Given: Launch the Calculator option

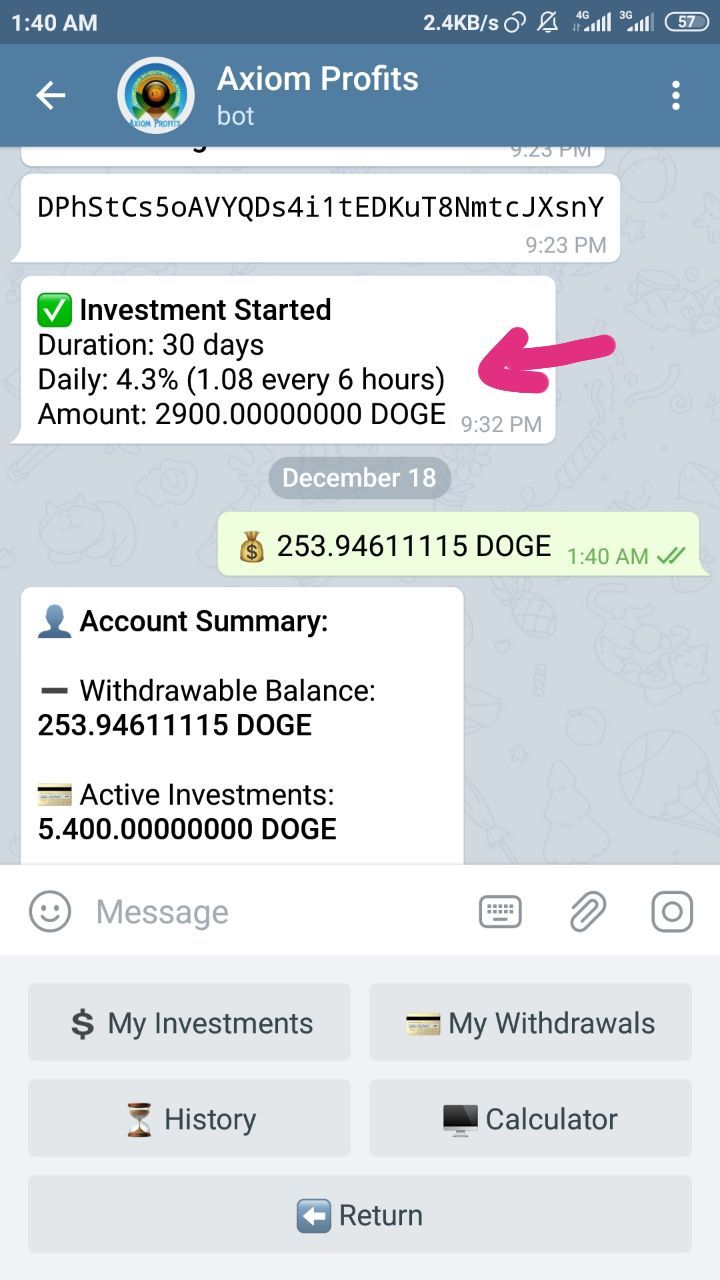Looking at the screenshot, I should 530,1118.
